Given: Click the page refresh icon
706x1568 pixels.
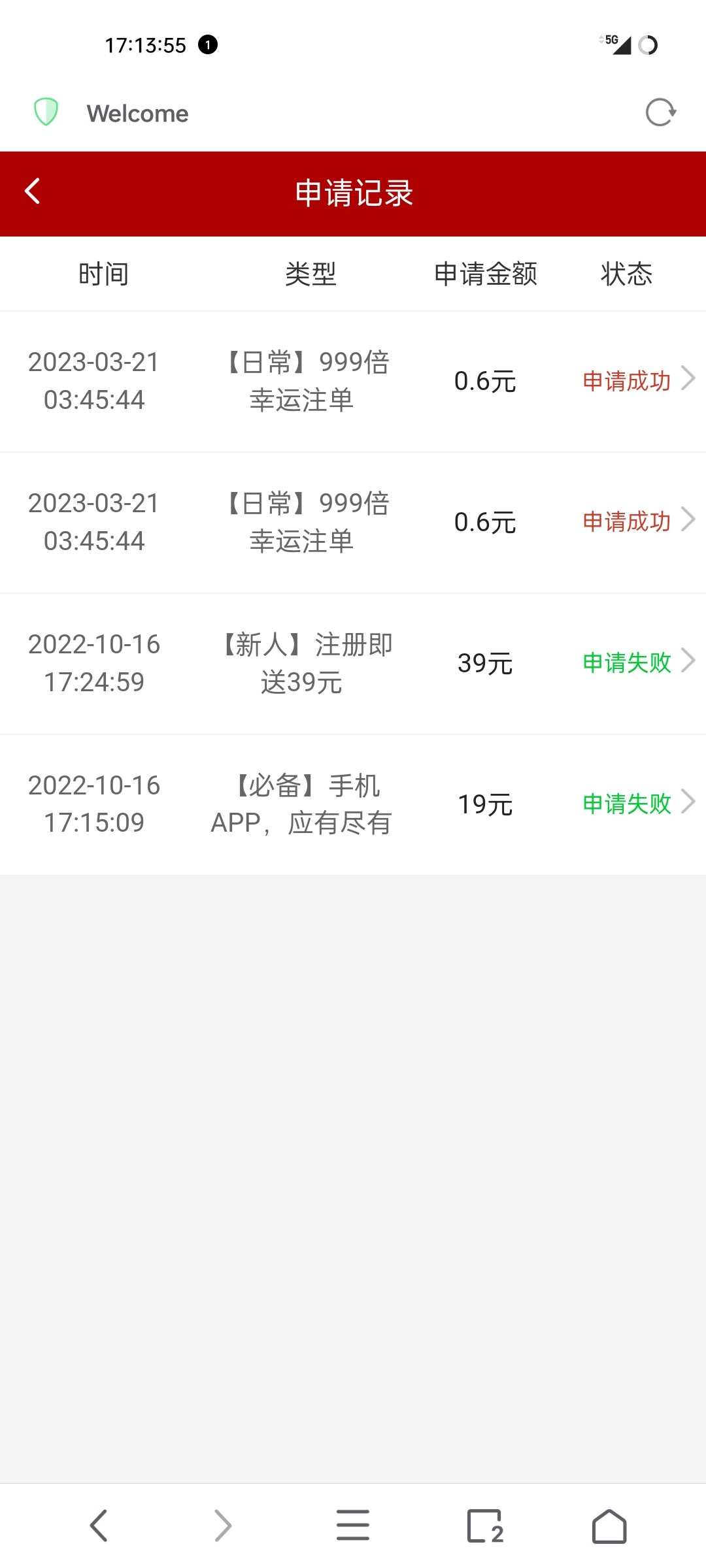Looking at the screenshot, I should (x=661, y=113).
